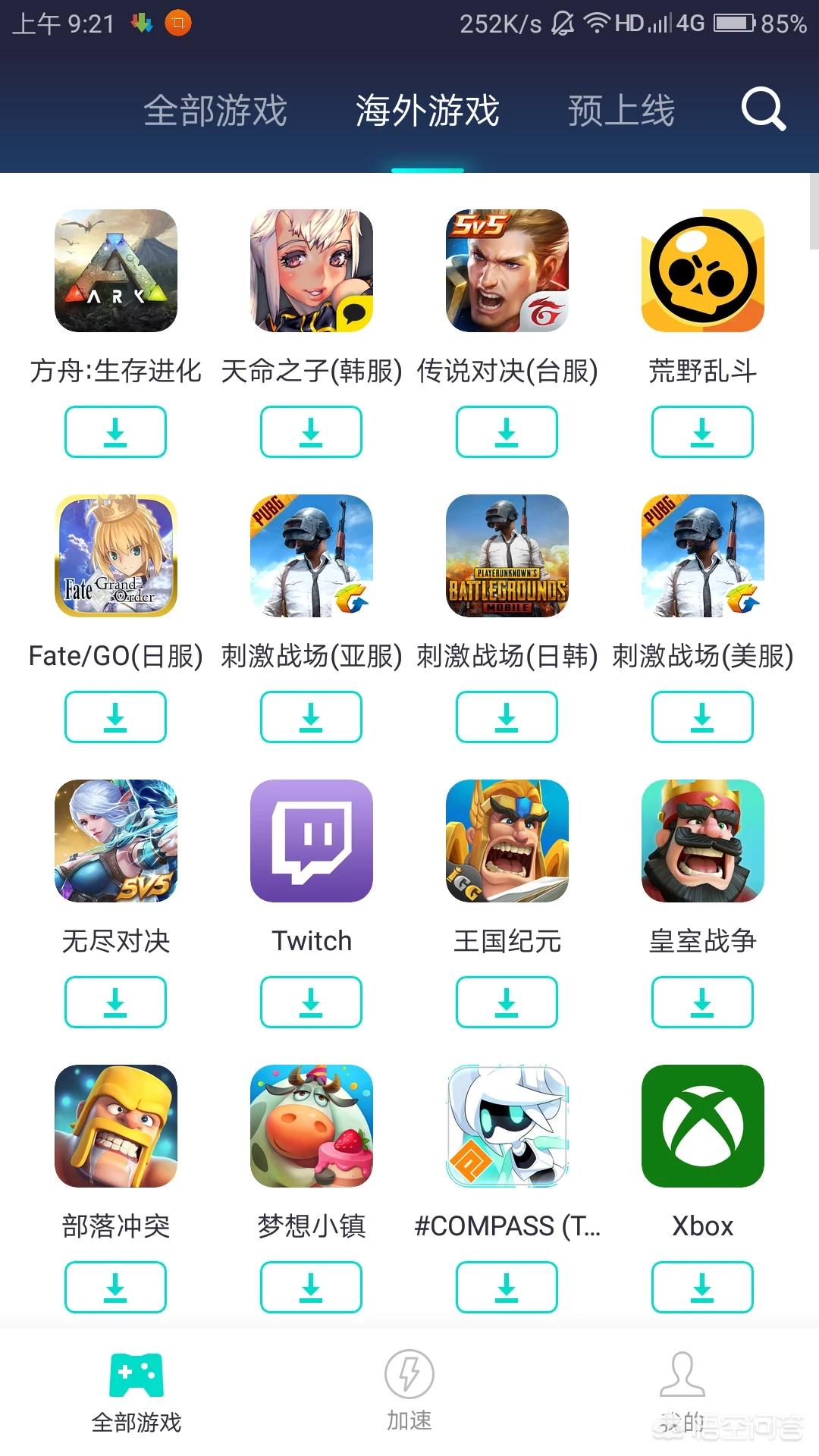Open the 天命之子(韩服) game icon
Image resolution: width=819 pixels, height=1456 pixels.
tap(311, 271)
